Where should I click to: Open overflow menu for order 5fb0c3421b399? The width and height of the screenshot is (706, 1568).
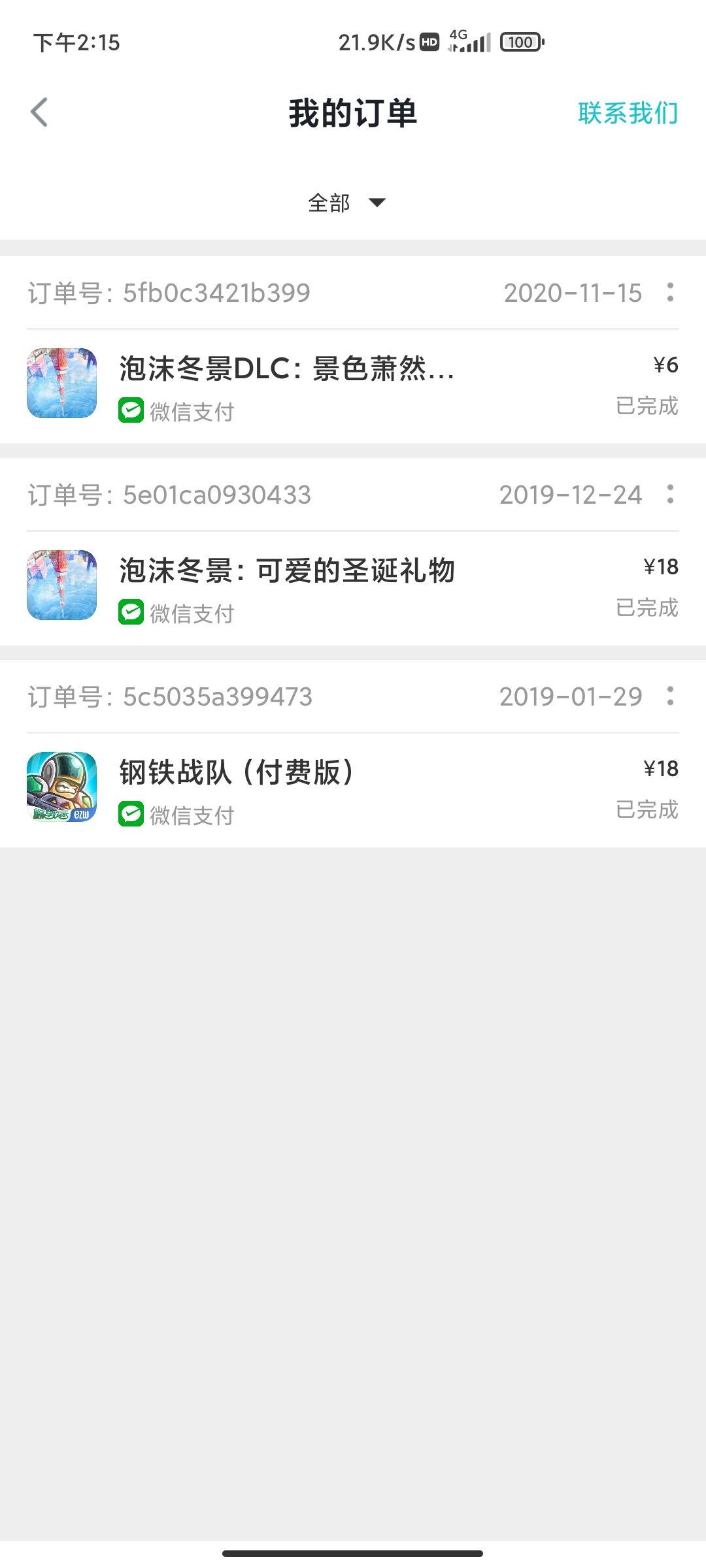tap(670, 292)
